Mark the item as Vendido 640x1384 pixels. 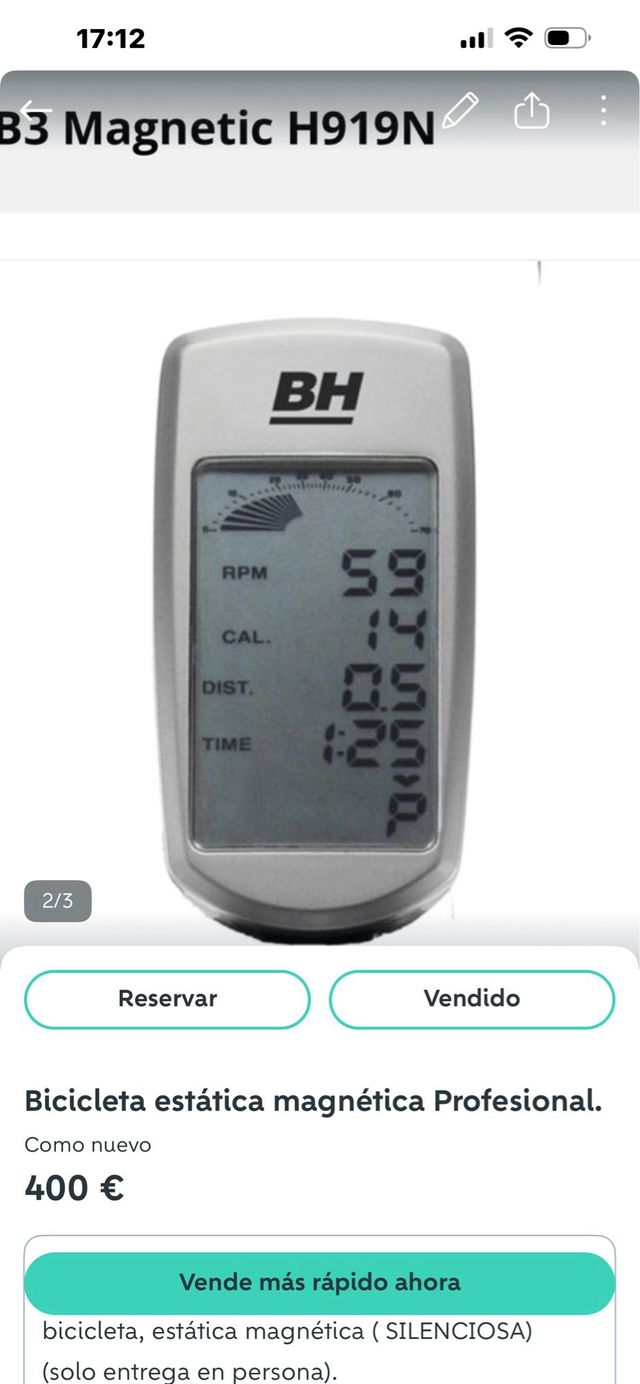(x=472, y=999)
